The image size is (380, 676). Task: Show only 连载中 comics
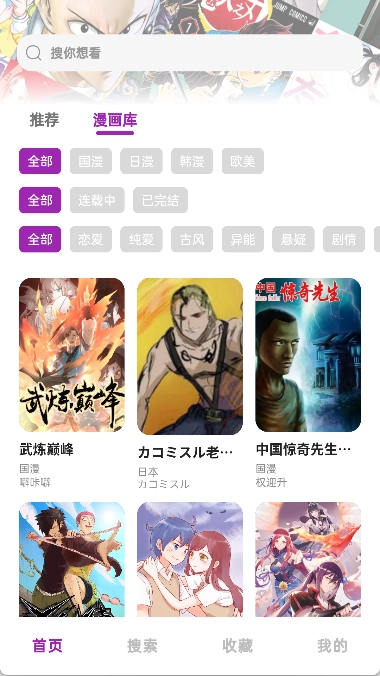coord(97,200)
